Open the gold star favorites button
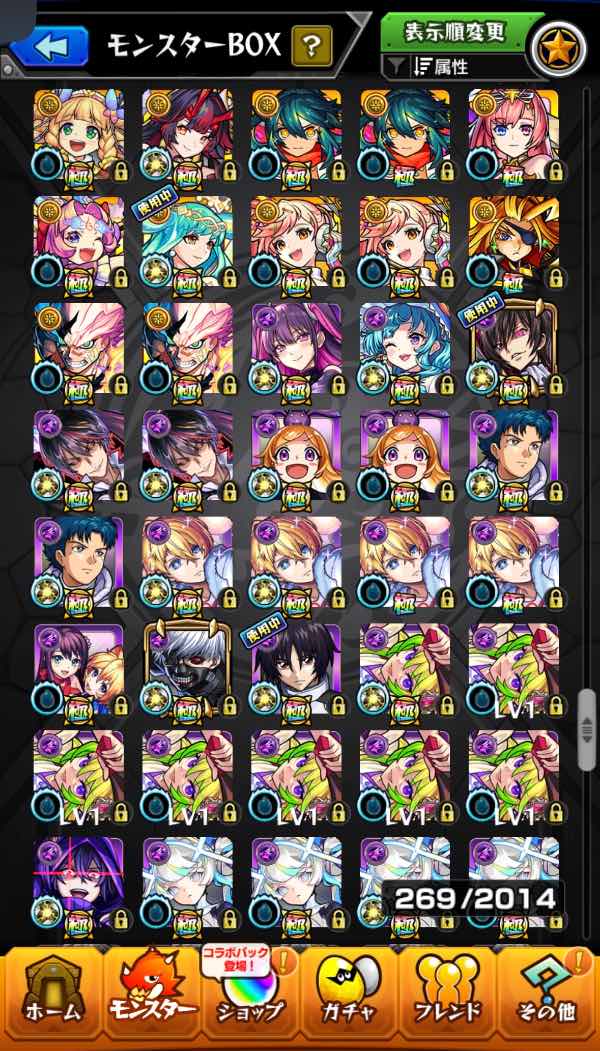 [x=558, y=48]
